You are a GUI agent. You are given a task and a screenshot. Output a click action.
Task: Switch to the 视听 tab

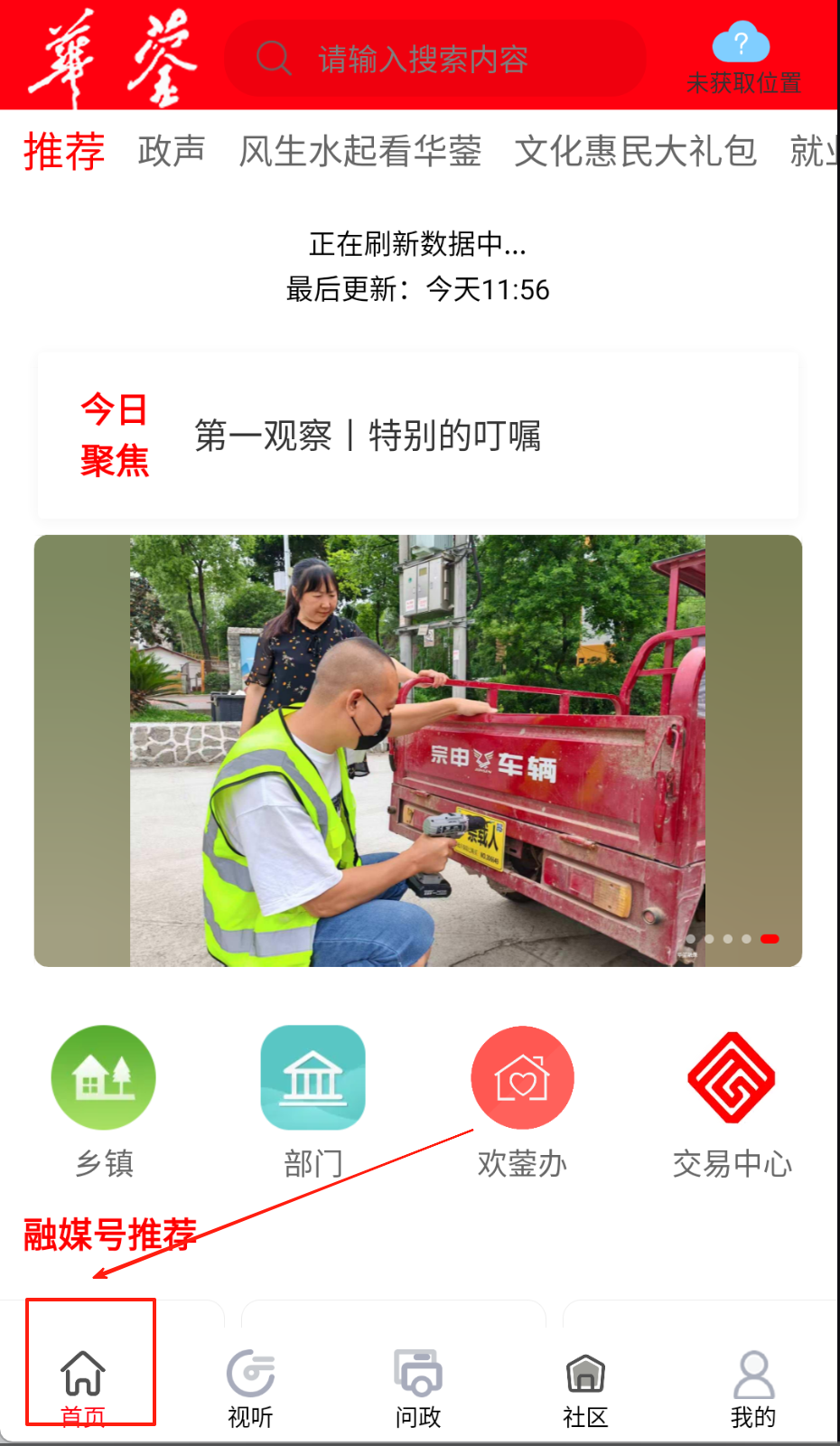[x=250, y=1387]
